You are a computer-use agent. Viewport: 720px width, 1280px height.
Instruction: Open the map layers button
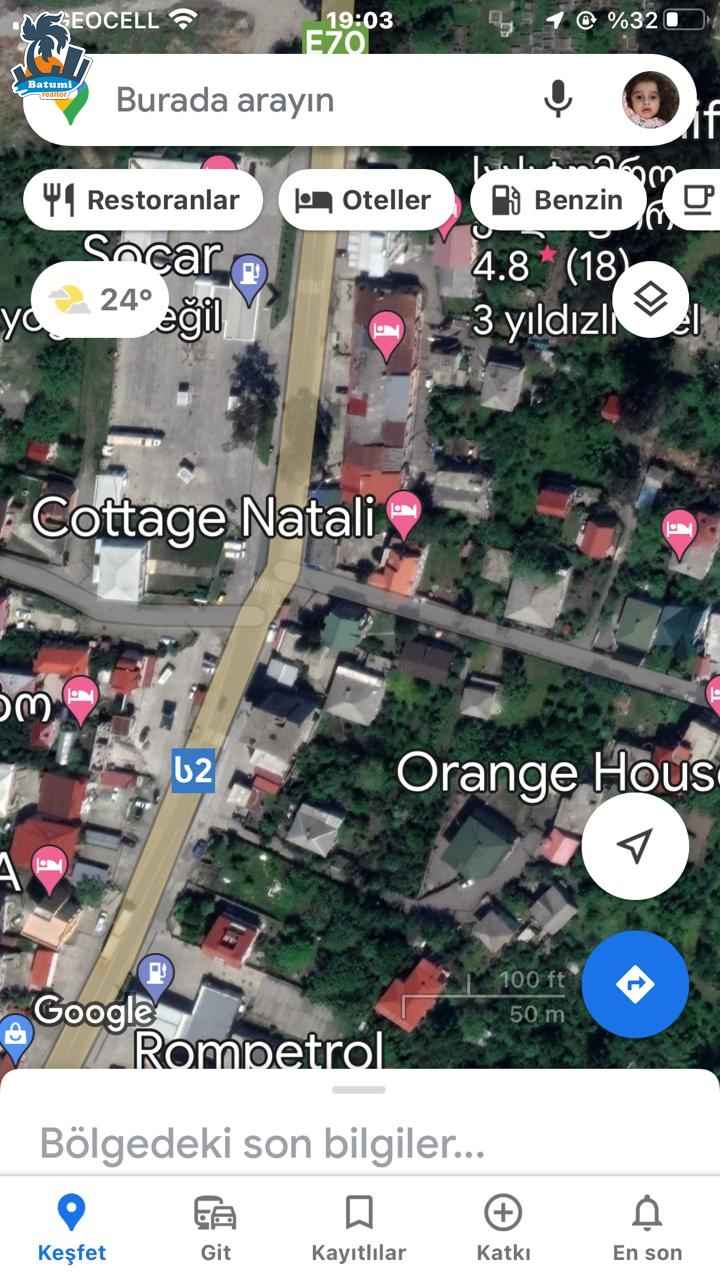point(651,298)
